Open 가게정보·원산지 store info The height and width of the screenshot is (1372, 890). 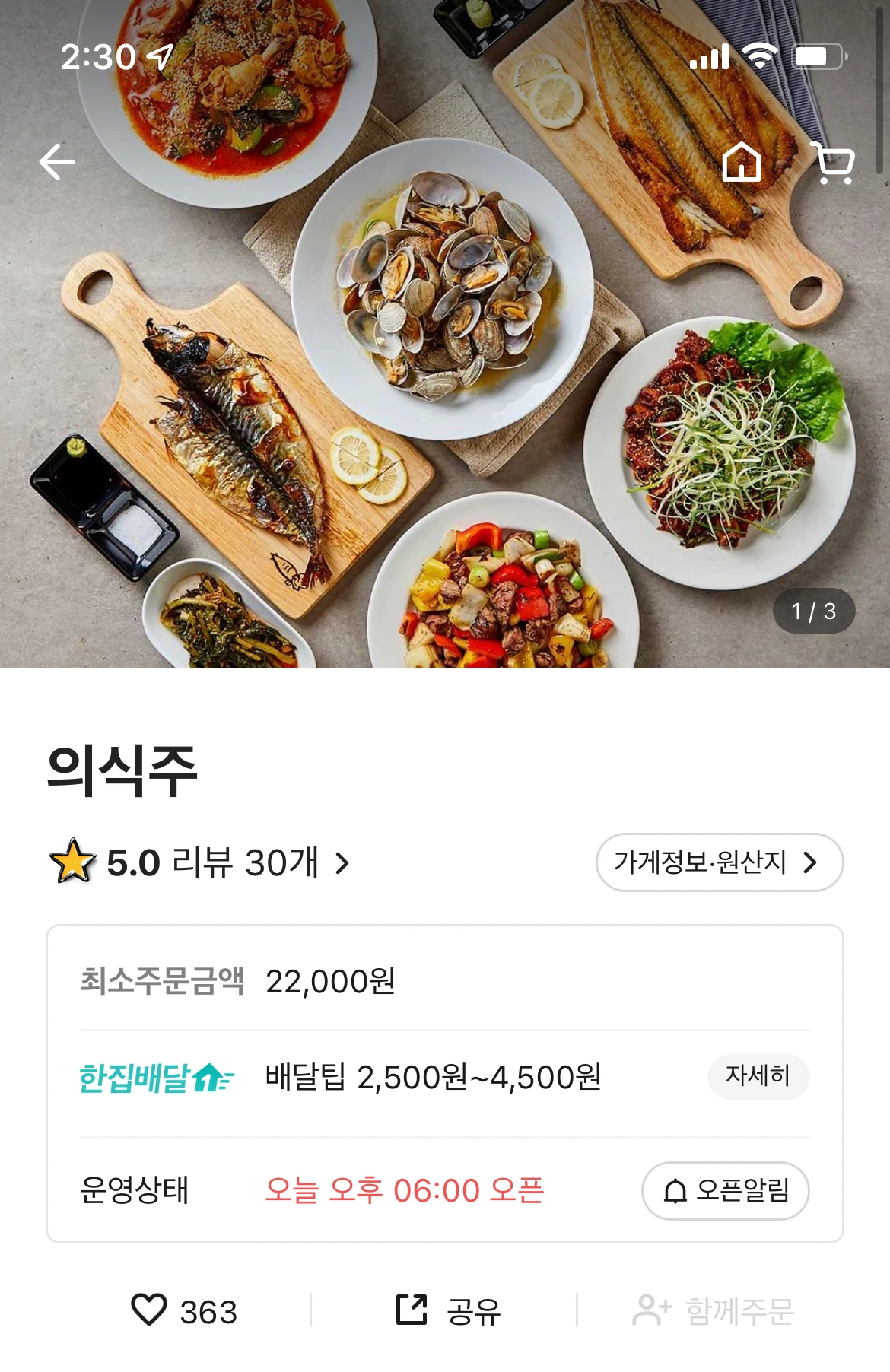pos(719,862)
